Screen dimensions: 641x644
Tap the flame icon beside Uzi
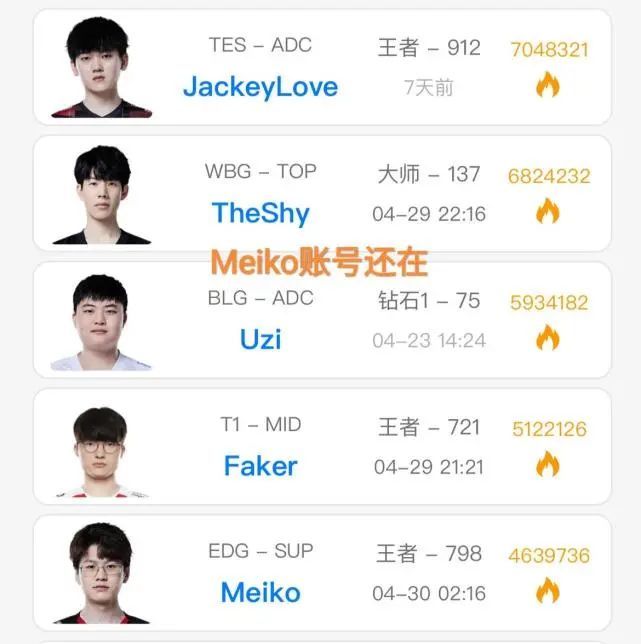(547, 338)
